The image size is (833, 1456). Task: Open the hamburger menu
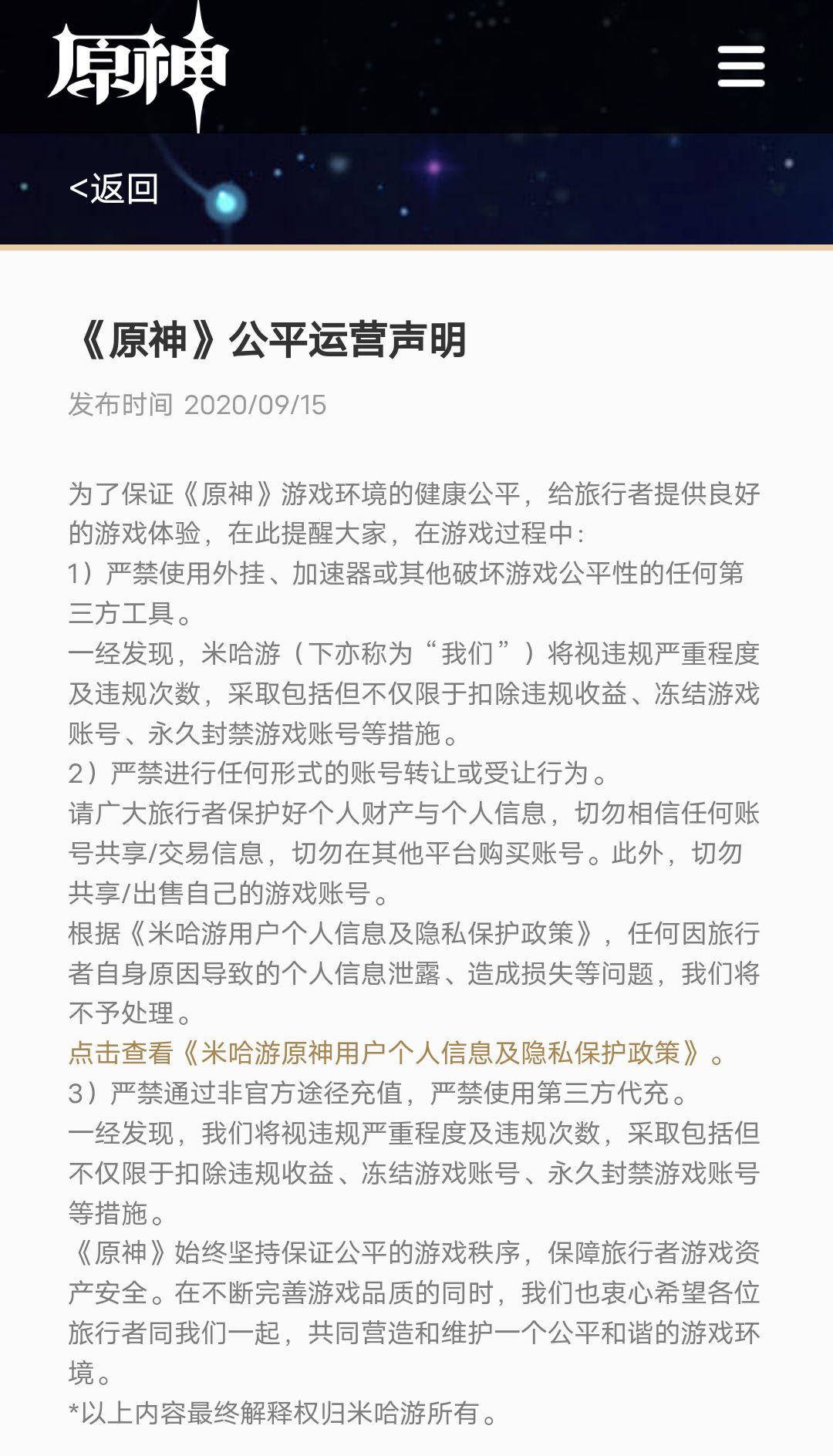tap(740, 66)
